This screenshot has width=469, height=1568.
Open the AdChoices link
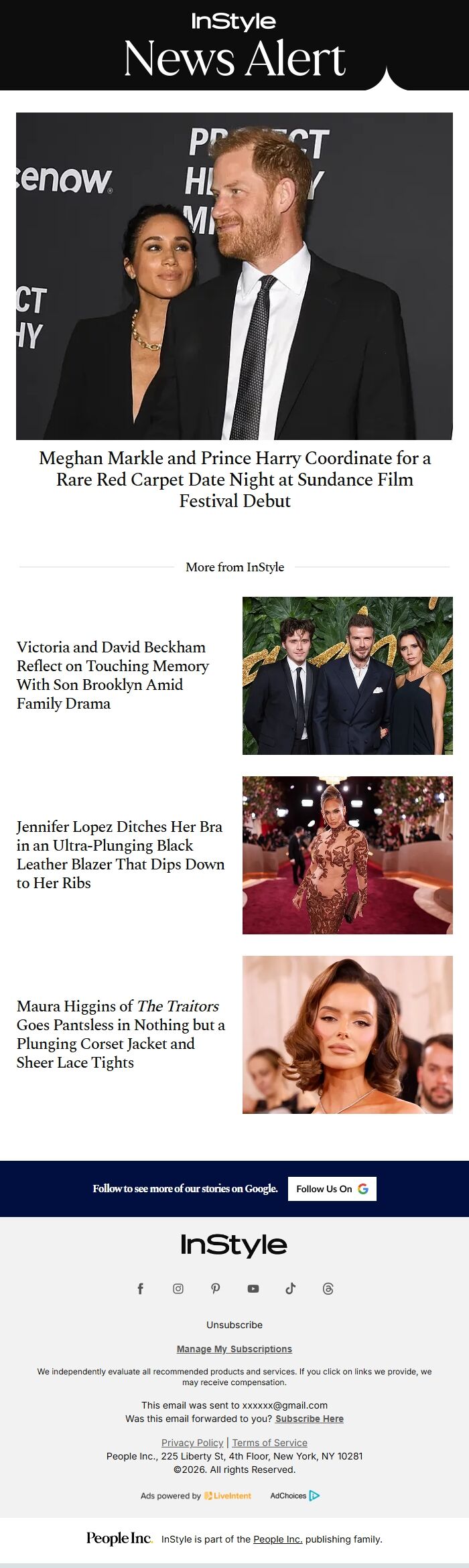coord(295,1496)
